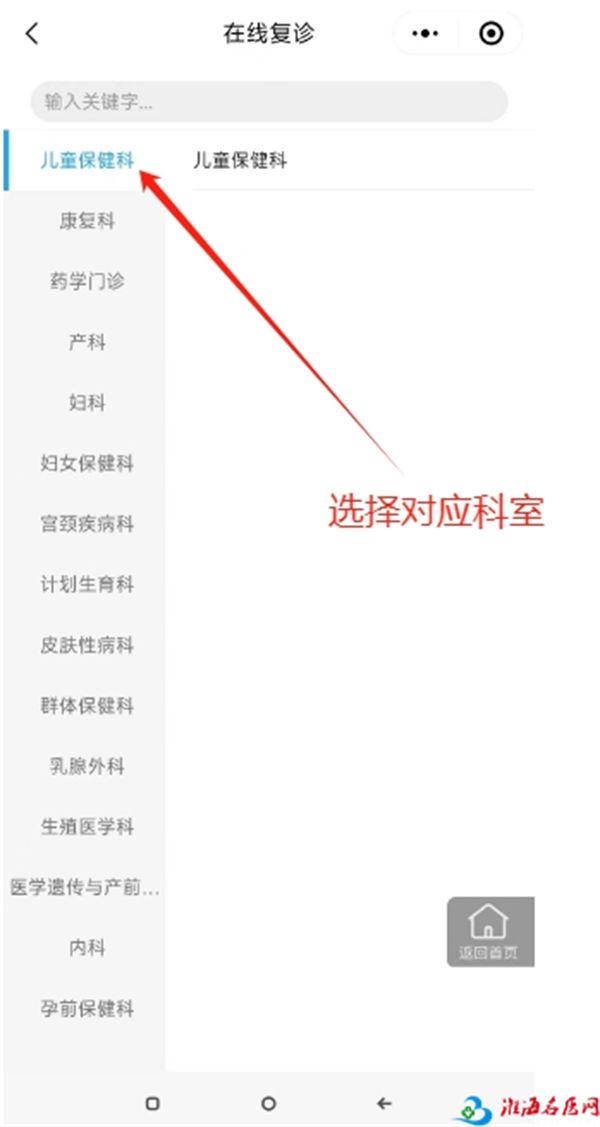Select 妇女保健科 department

[87, 463]
